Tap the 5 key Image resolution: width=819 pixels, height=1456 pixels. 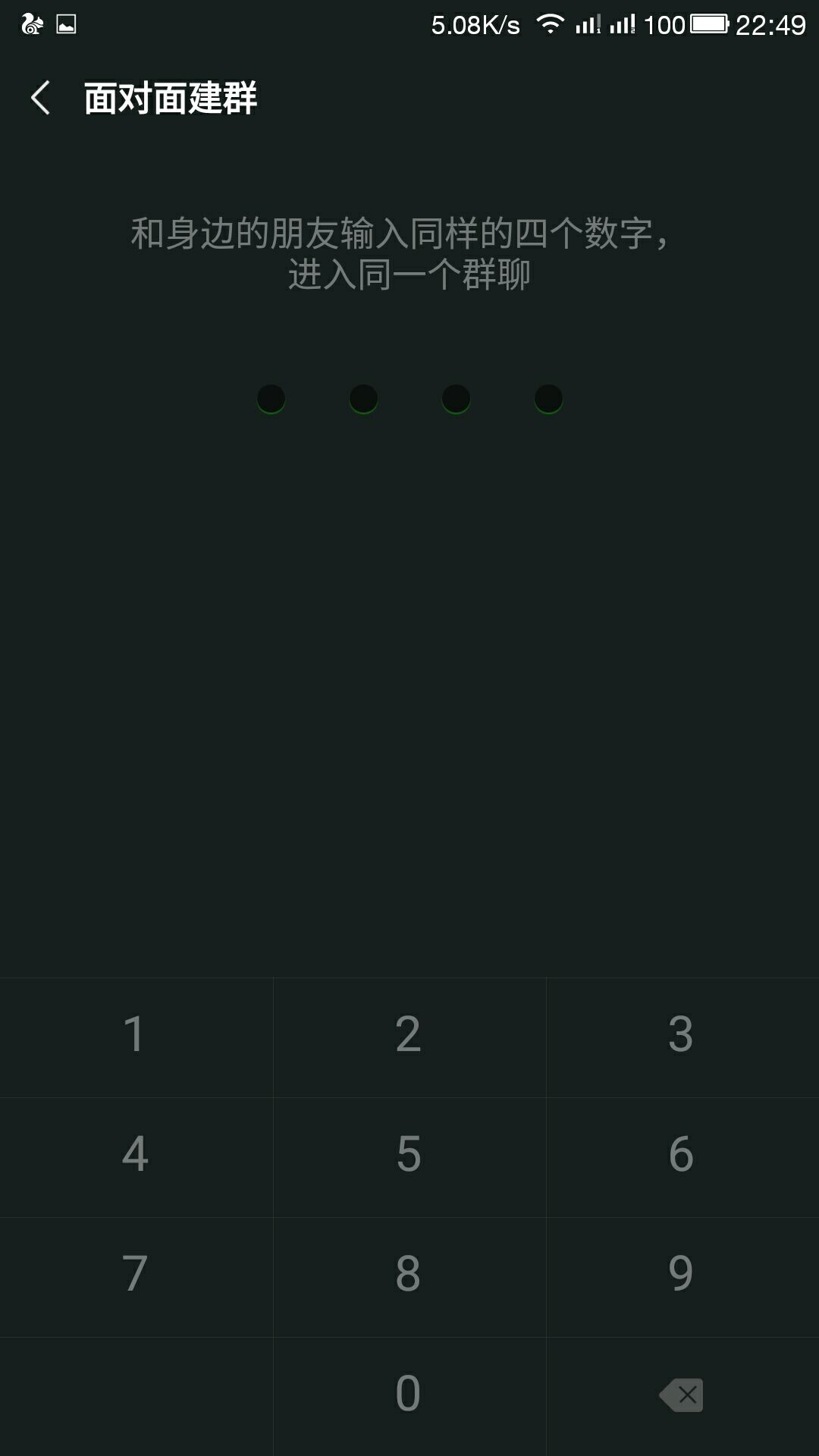408,1155
